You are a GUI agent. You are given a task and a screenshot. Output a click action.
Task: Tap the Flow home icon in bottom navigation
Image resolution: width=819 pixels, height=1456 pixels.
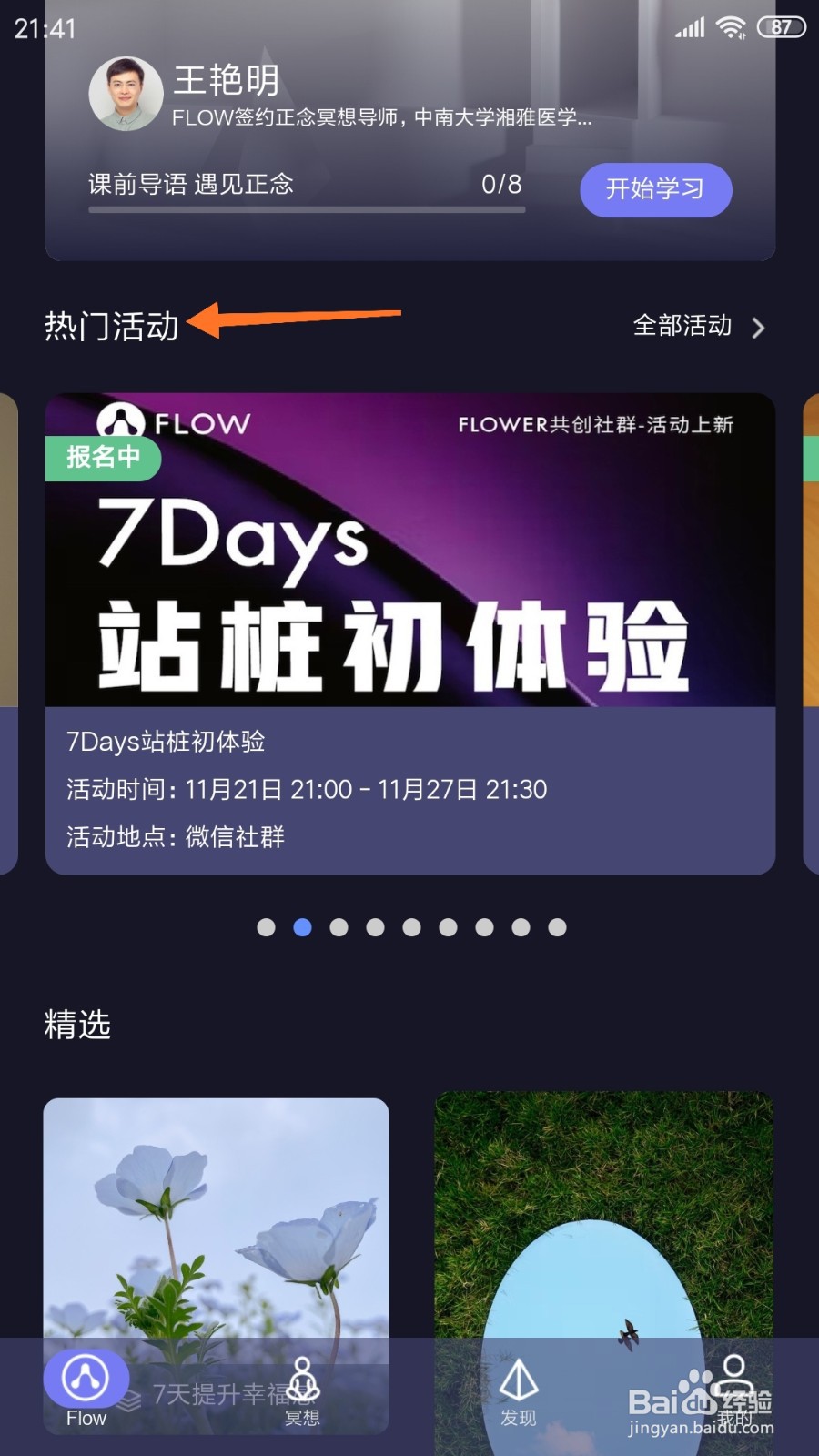(x=86, y=1380)
